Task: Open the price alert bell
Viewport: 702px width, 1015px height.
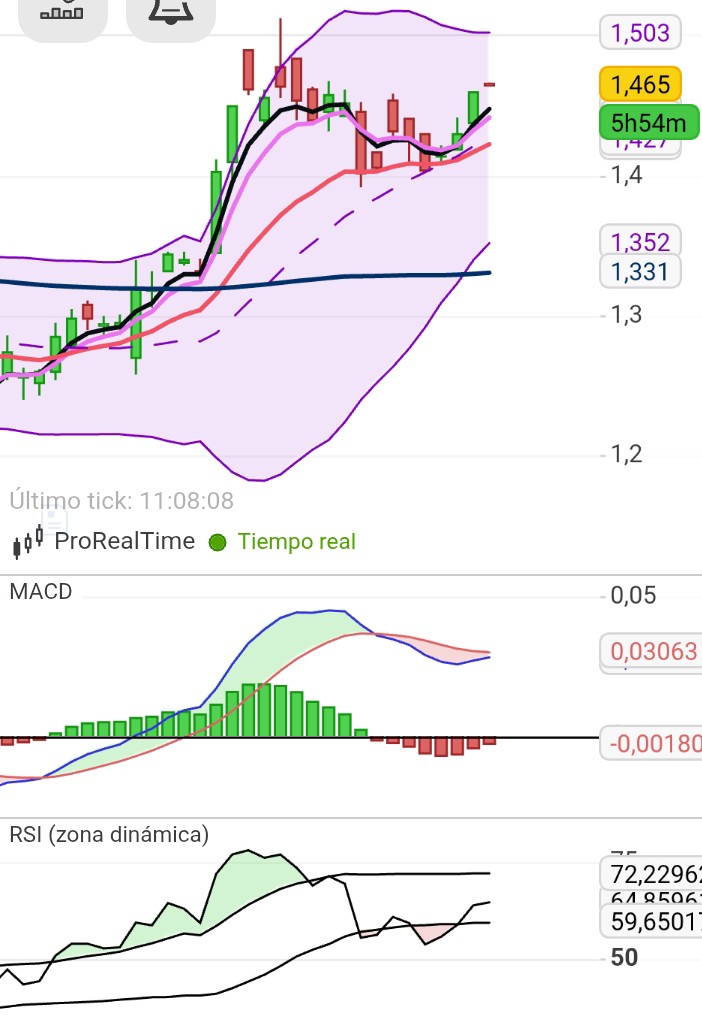Action: point(171,13)
